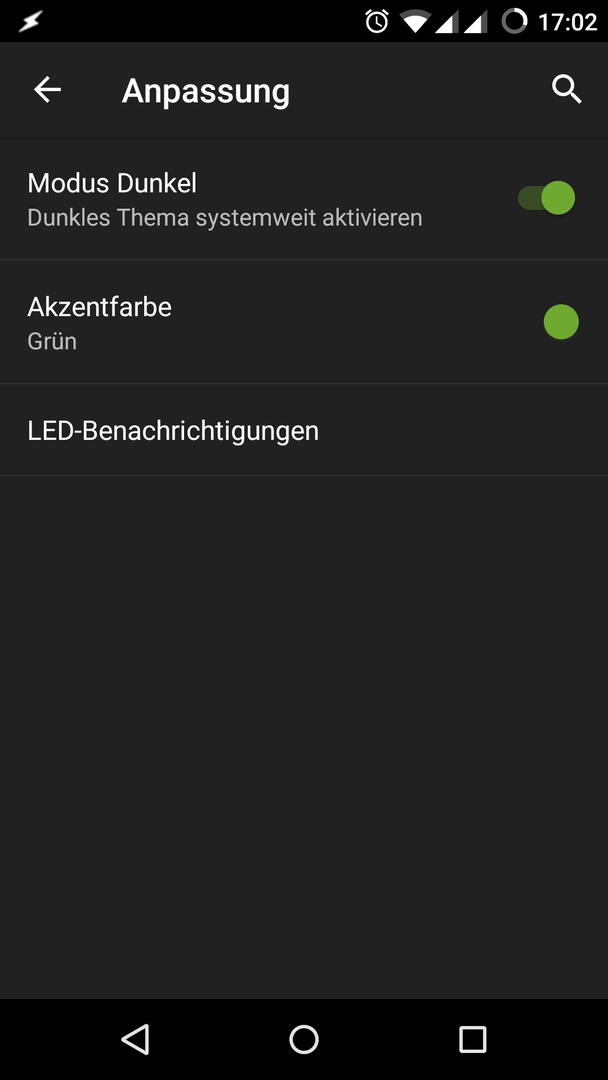608x1080 pixels.
Task: Go back using the app bar arrow
Action: tap(48, 90)
